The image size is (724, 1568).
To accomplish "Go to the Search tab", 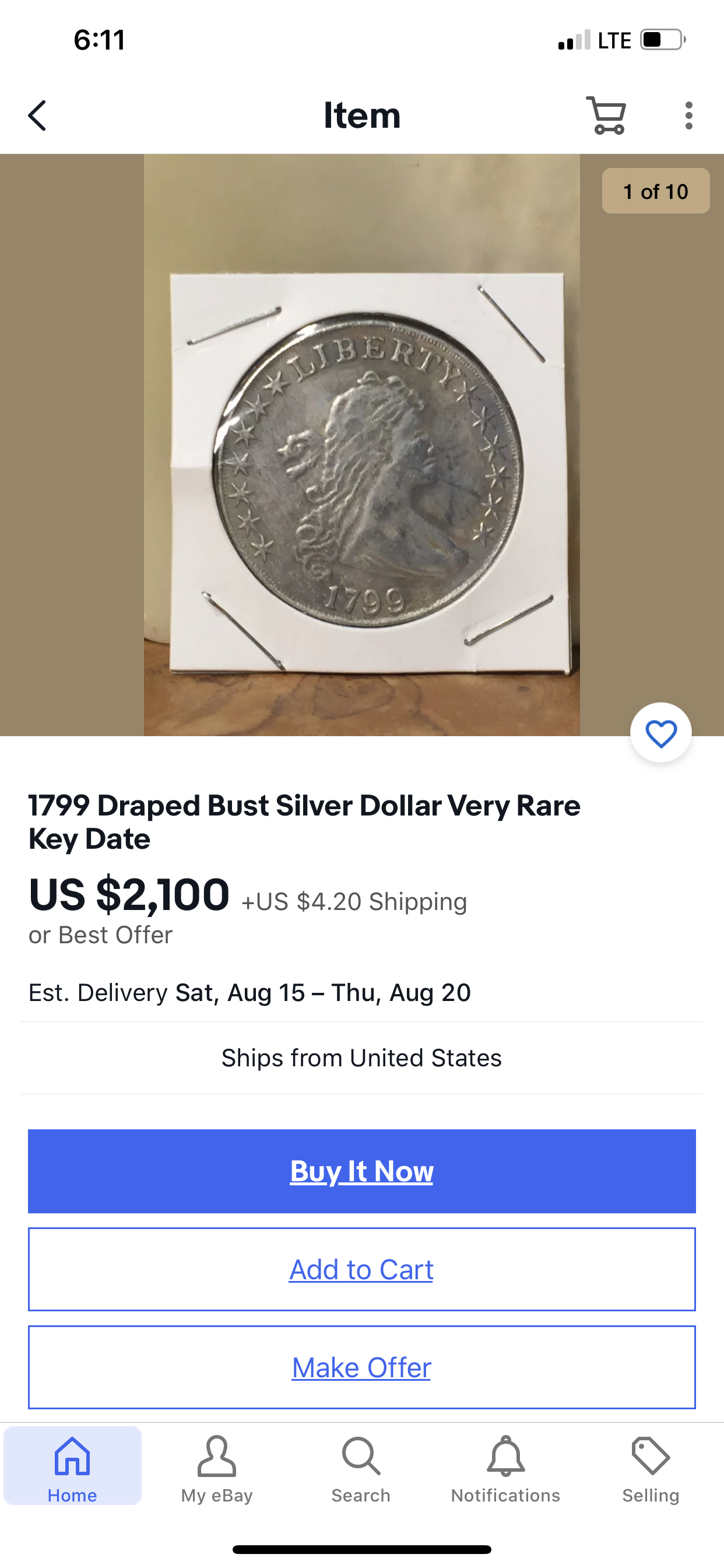I will click(361, 1468).
